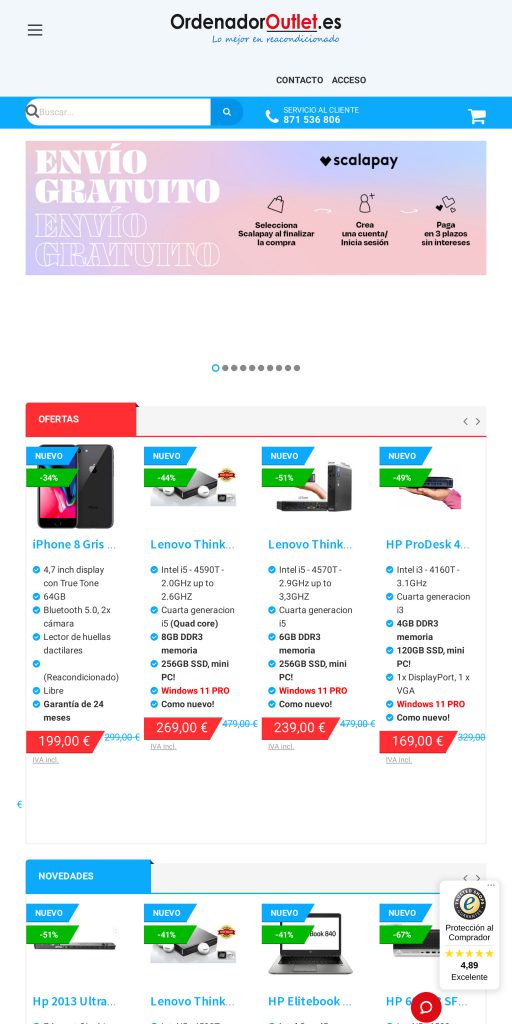Open the shopping cart

[477, 116]
